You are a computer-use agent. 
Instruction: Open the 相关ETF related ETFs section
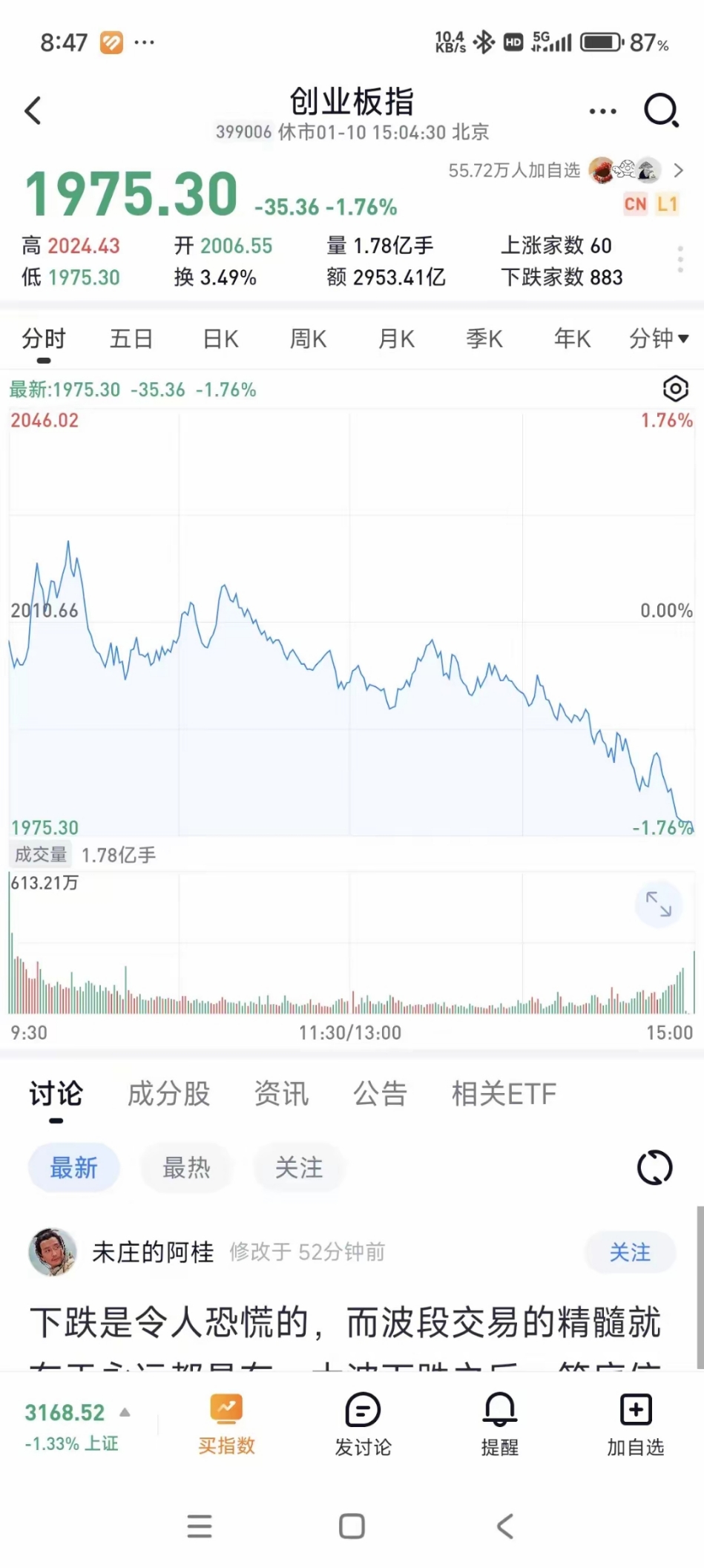tap(504, 1093)
